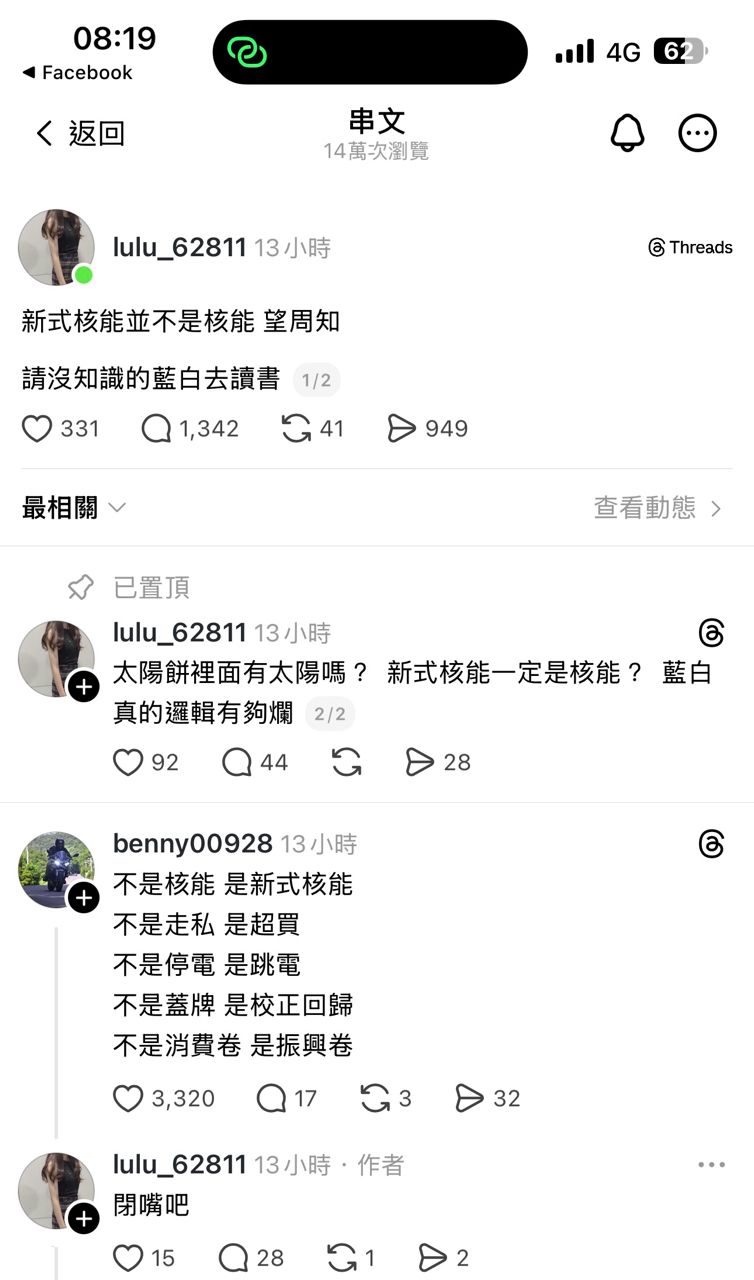Like lulu_62811's main post
The image size is (754, 1280).
(x=38, y=428)
